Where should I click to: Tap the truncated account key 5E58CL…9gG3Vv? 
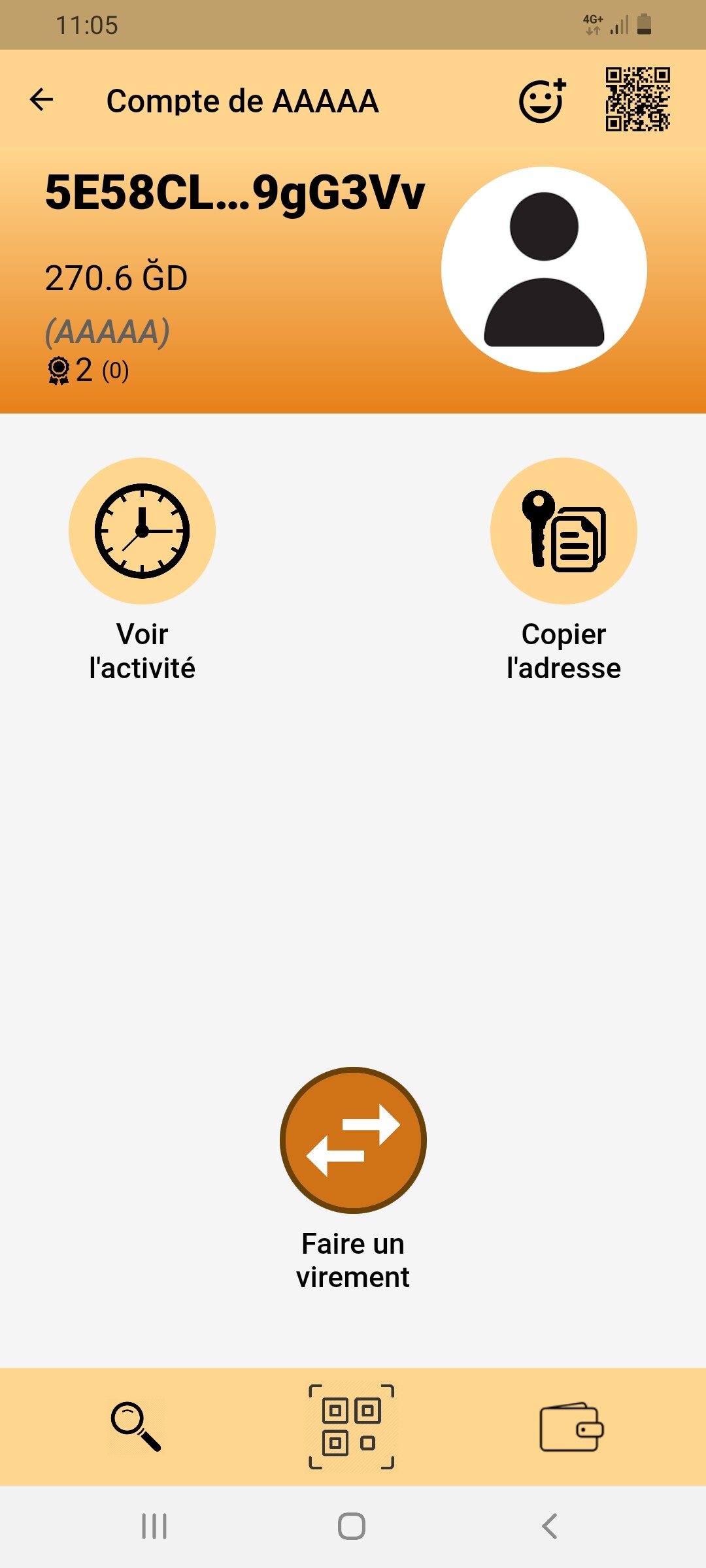235,193
